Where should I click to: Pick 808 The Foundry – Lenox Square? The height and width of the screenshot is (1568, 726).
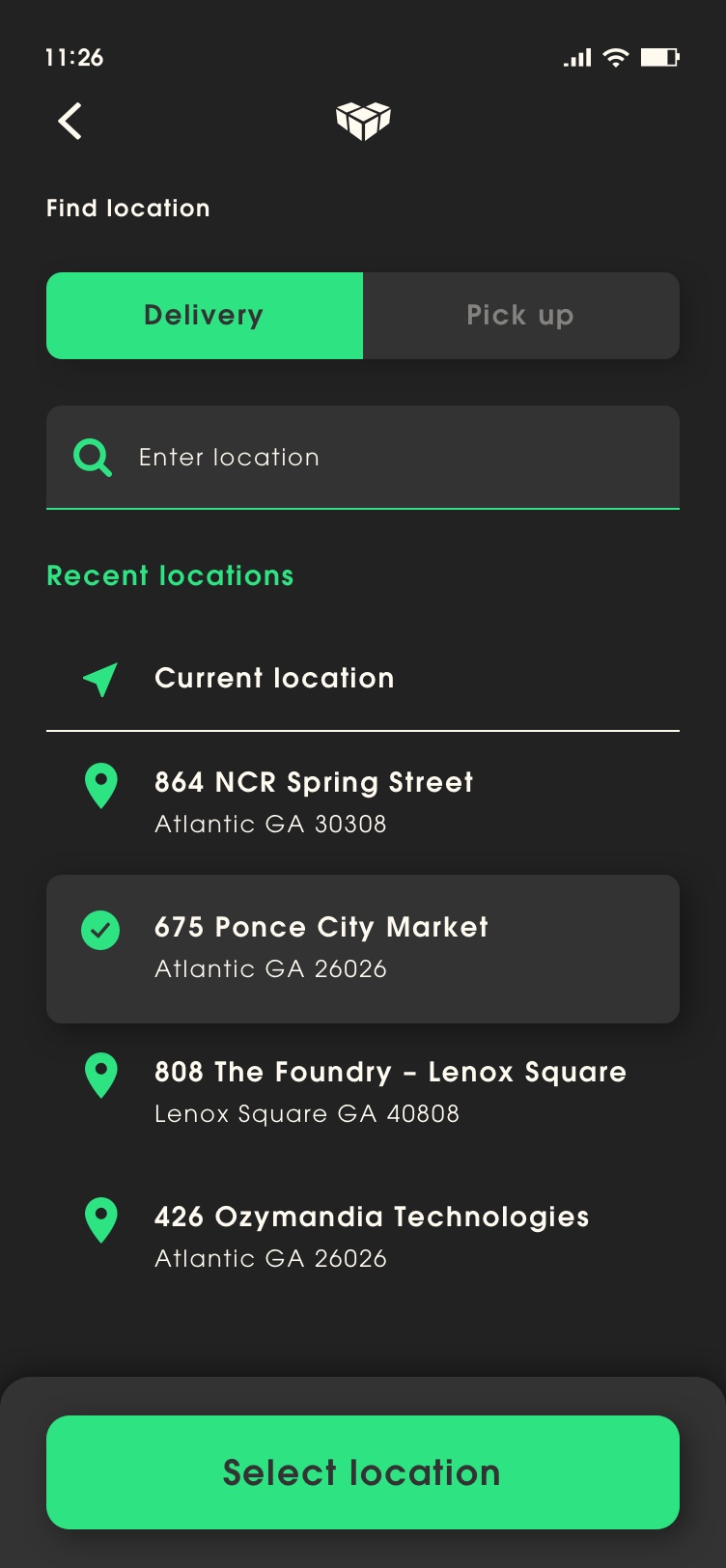(x=390, y=1091)
